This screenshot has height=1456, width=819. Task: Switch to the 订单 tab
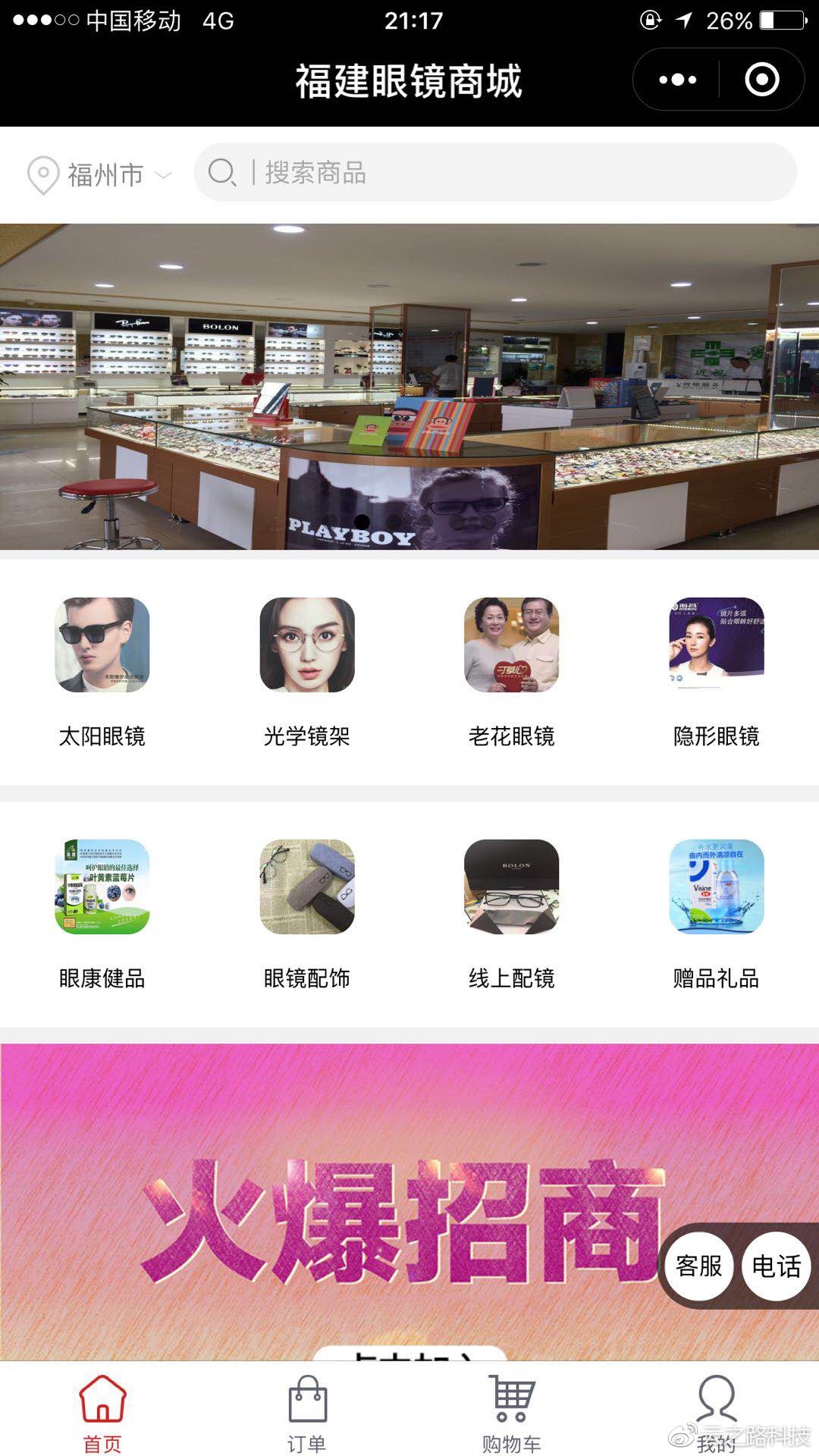(x=307, y=1414)
